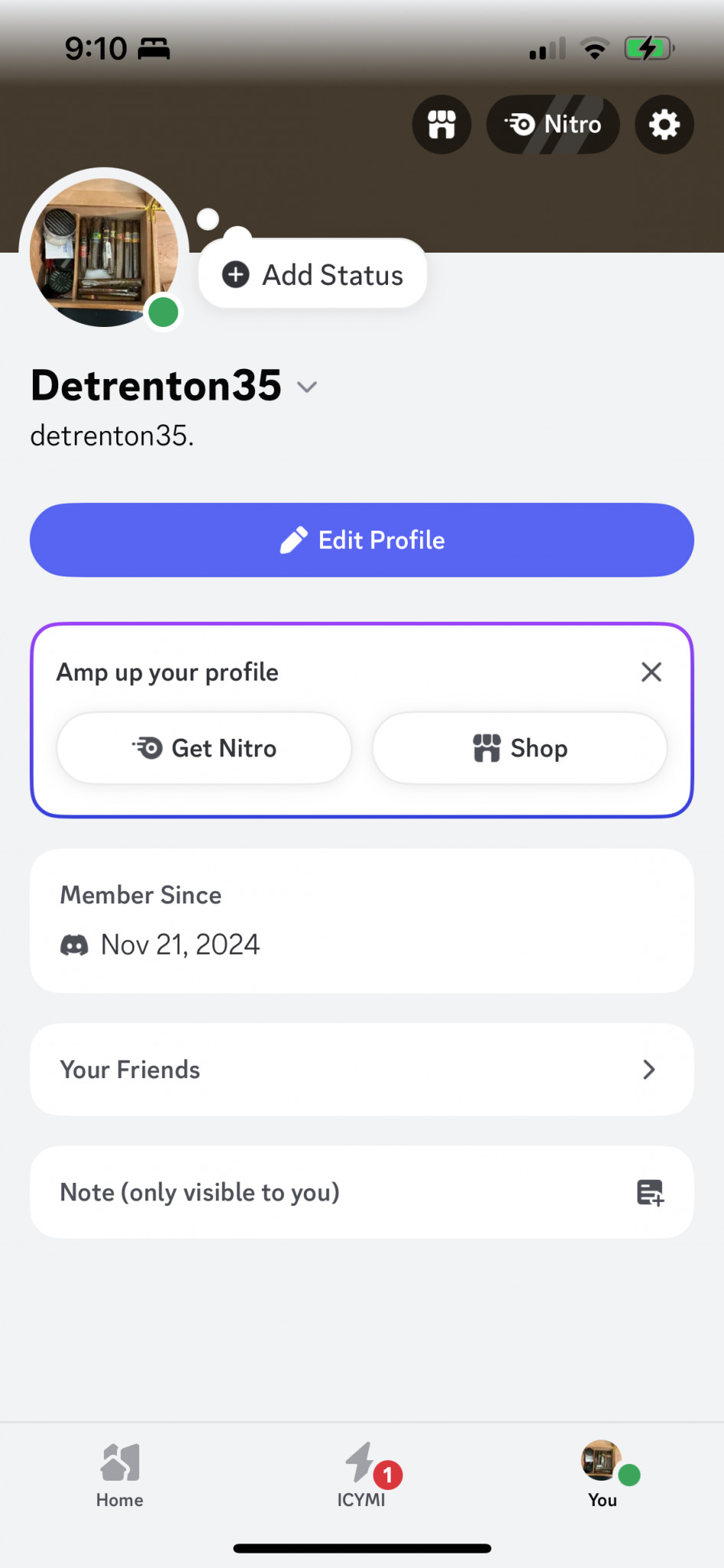Open settings via the gear icon
Image resolution: width=724 pixels, height=1568 pixels.
664,124
